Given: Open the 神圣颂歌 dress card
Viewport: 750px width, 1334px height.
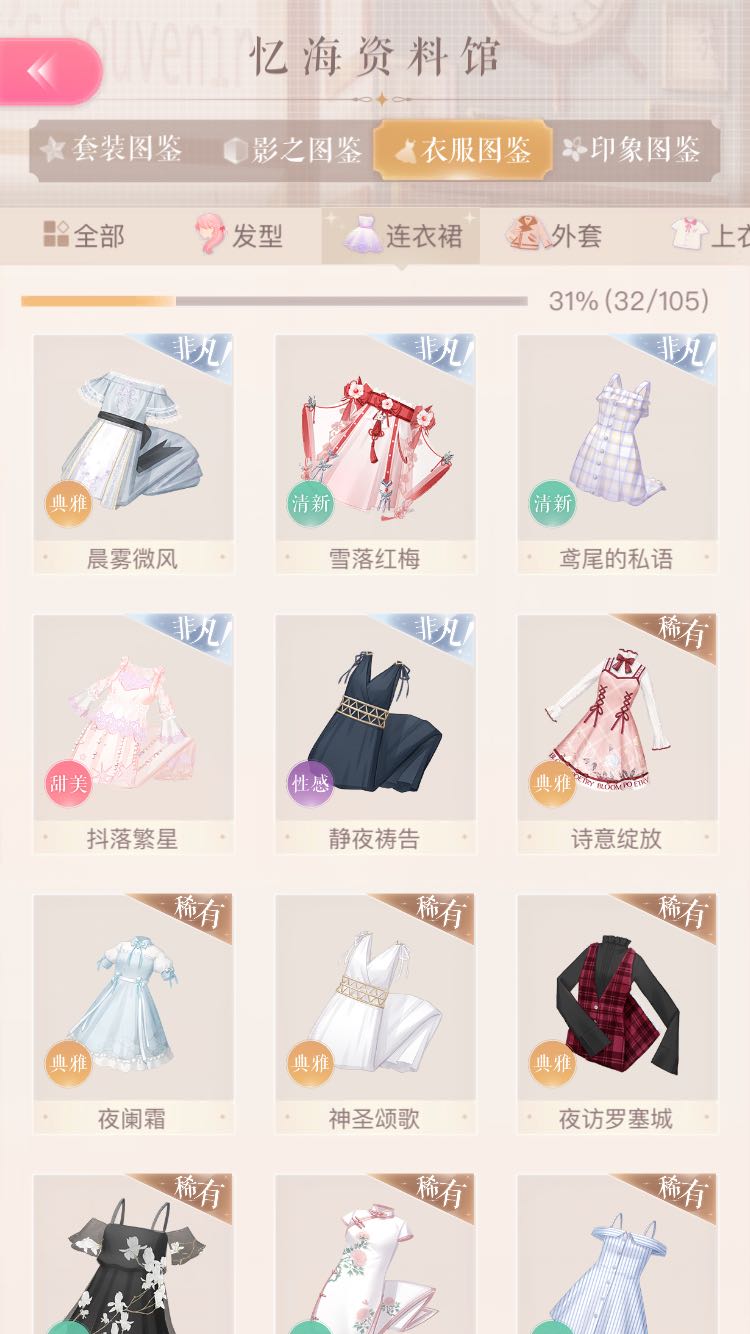Looking at the screenshot, I should [375, 1014].
